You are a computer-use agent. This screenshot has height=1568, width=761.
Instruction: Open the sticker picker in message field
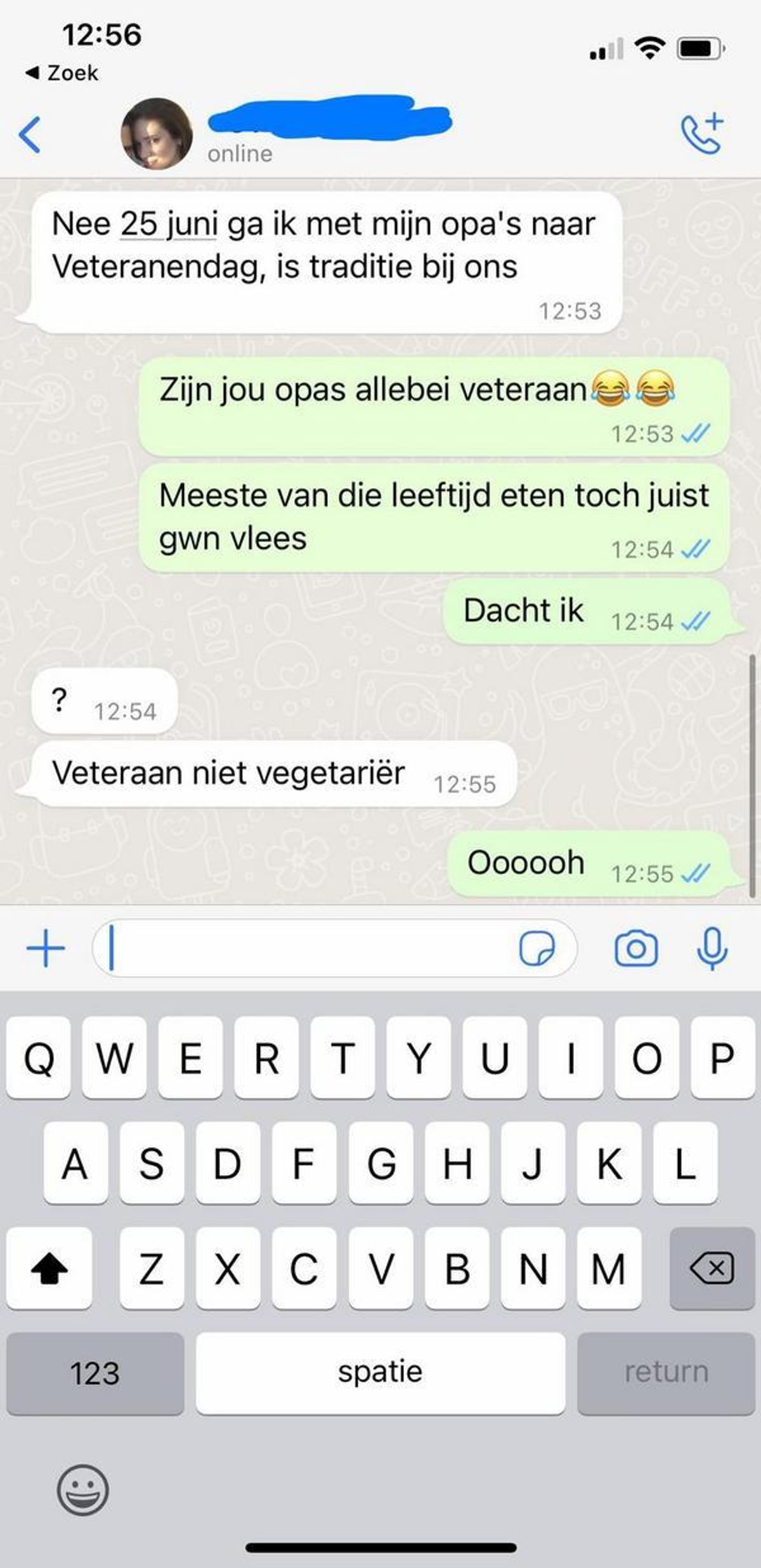click(x=537, y=949)
